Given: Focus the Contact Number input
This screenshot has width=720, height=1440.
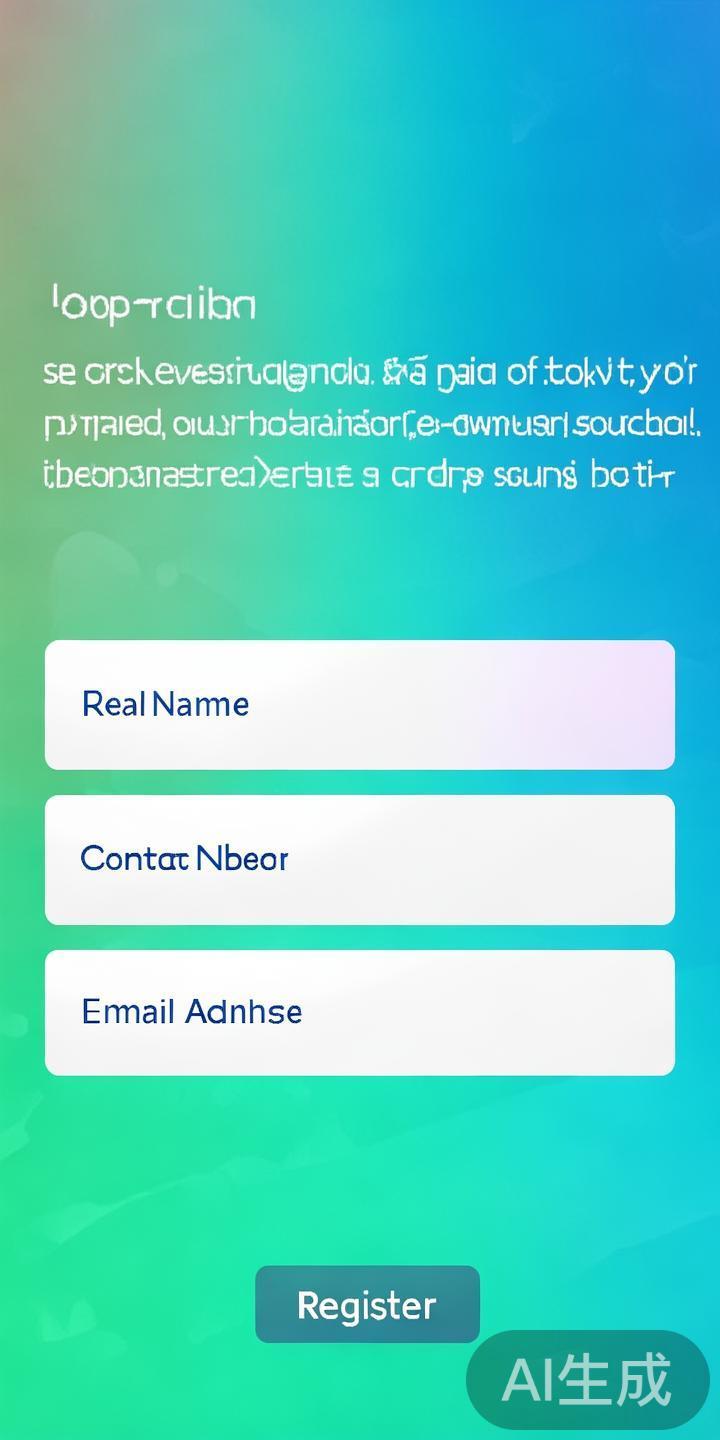Looking at the screenshot, I should 360,860.
